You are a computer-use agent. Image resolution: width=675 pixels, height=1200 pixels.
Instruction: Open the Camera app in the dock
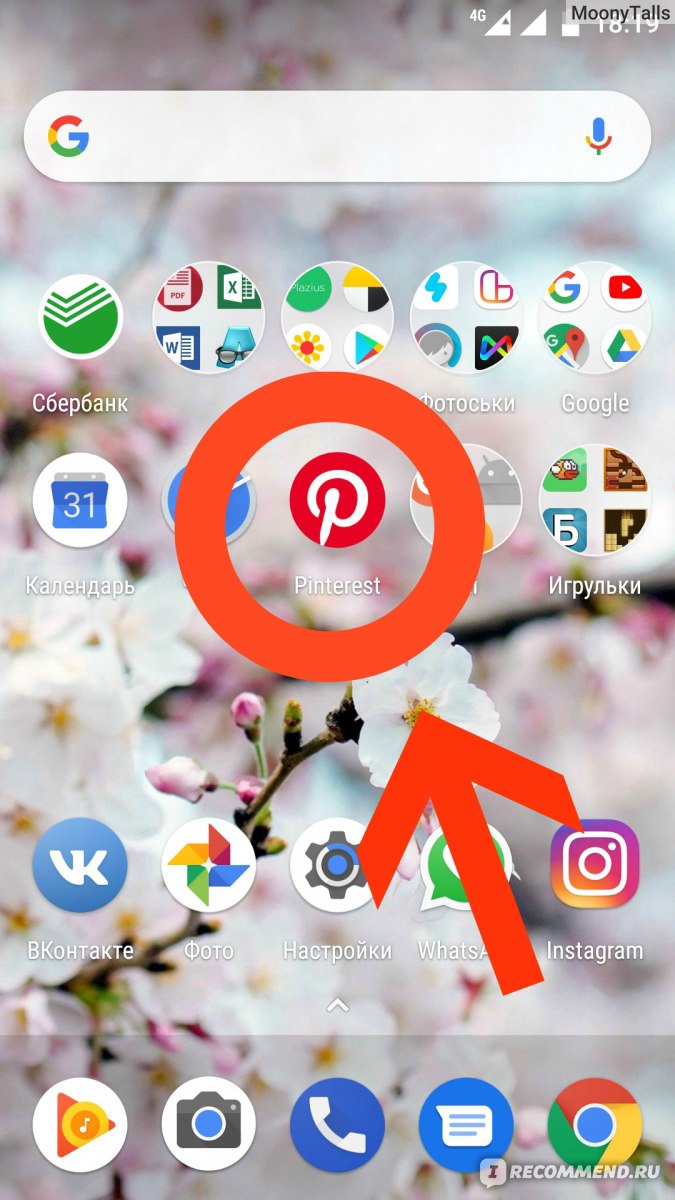point(208,1125)
